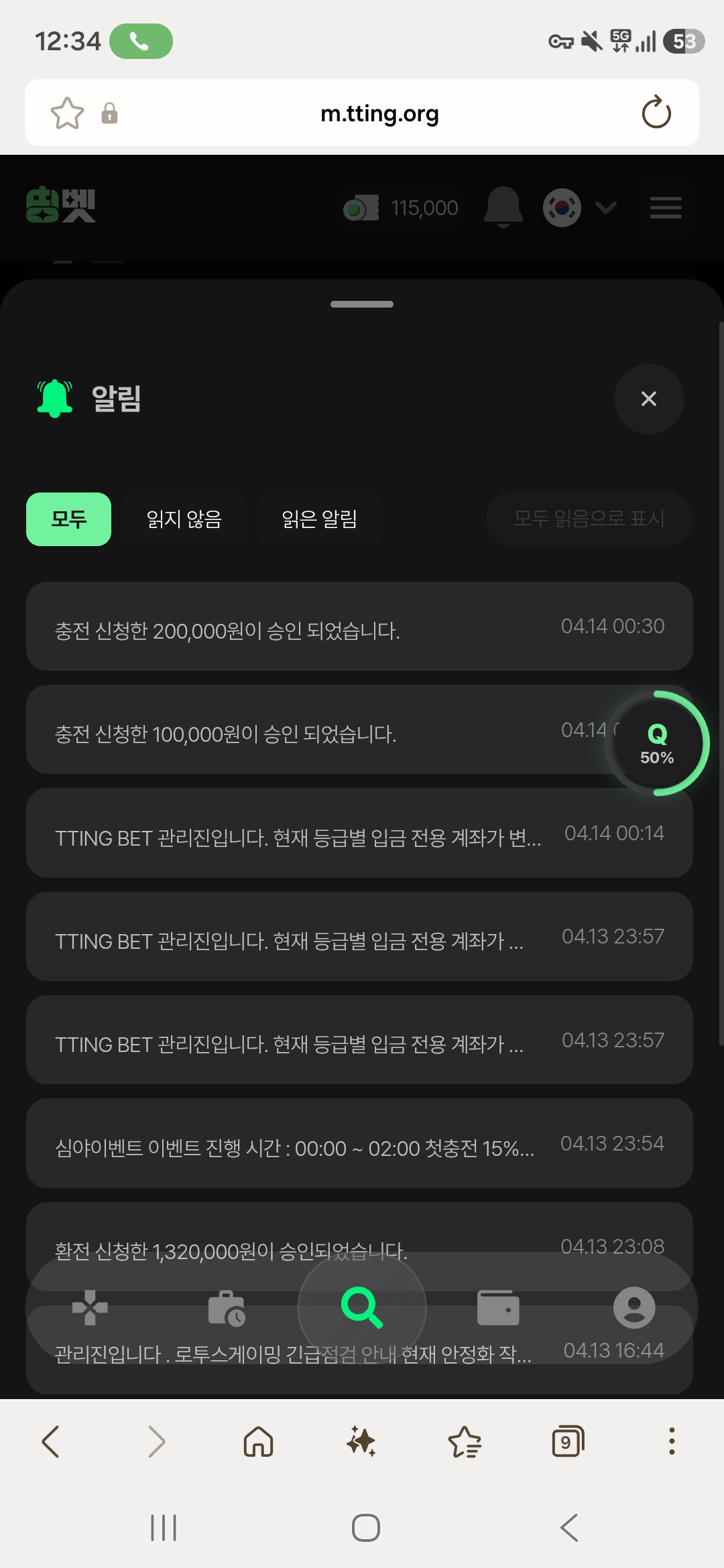Reload the page in the address bar

[656, 113]
